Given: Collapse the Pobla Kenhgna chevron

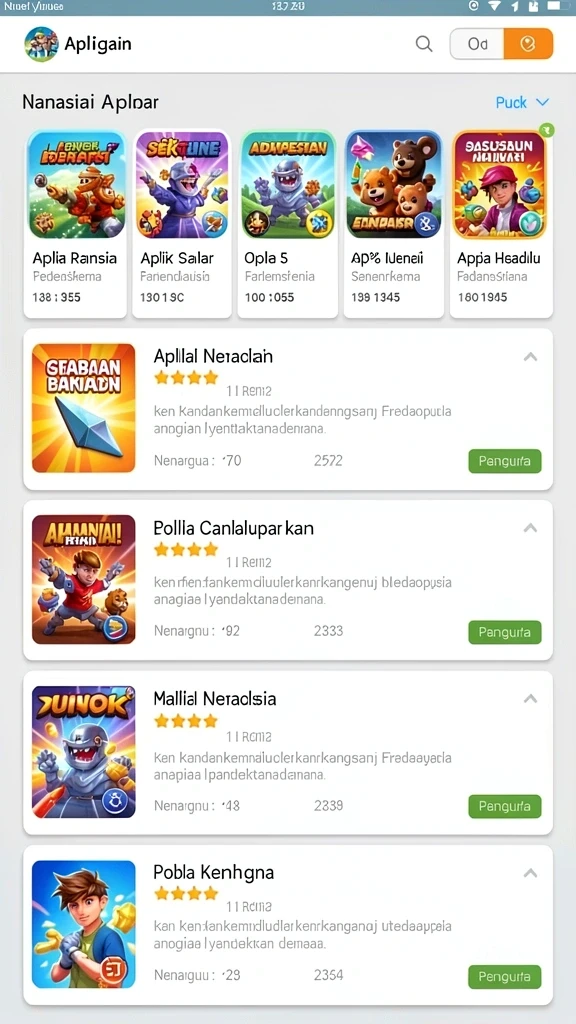Looking at the screenshot, I should pyautogui.click(x=530, y=873).
